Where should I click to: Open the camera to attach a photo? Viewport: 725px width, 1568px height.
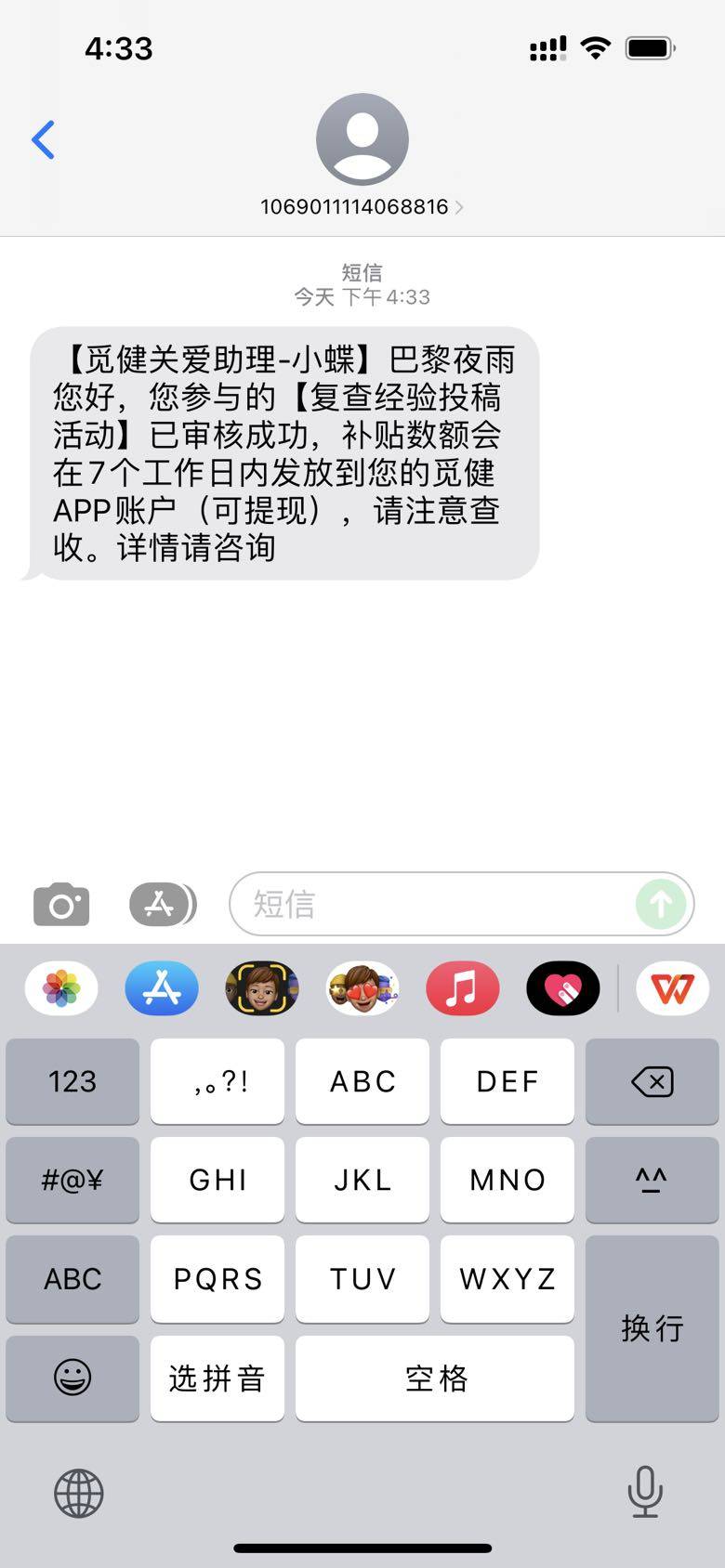[x=61, y=904]
